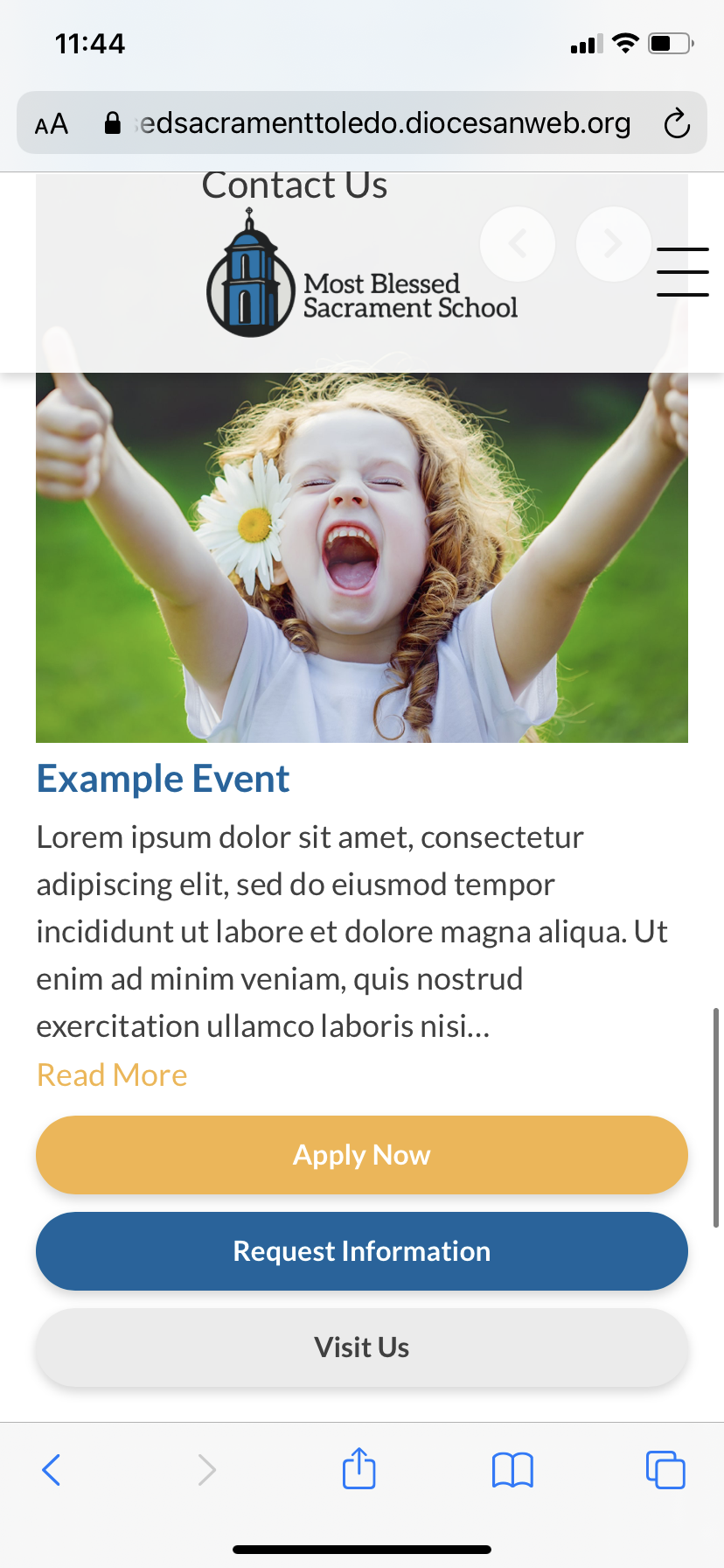Open the reader text size AA menu

[52, 123]
